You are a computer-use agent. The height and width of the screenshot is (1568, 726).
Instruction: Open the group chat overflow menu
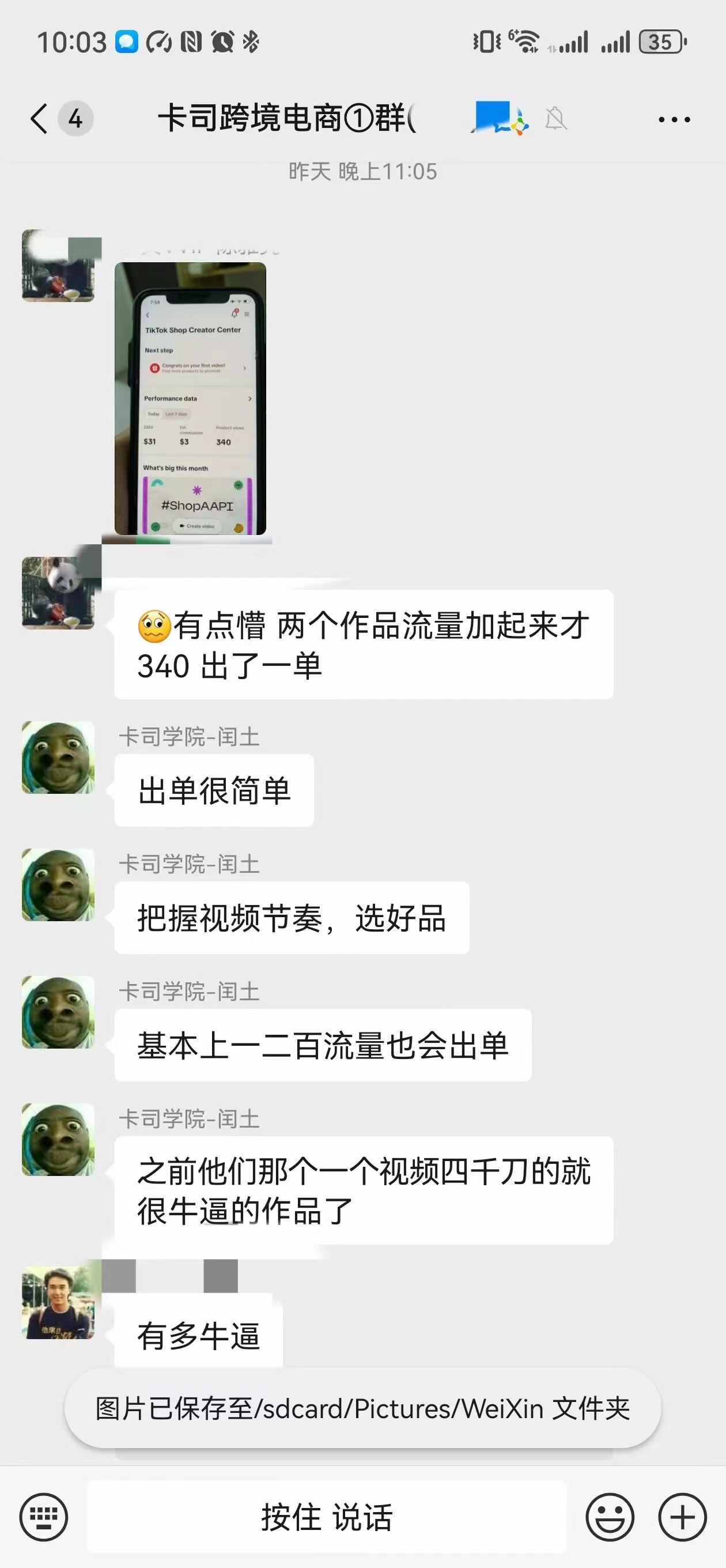click(x=674, y=119)
